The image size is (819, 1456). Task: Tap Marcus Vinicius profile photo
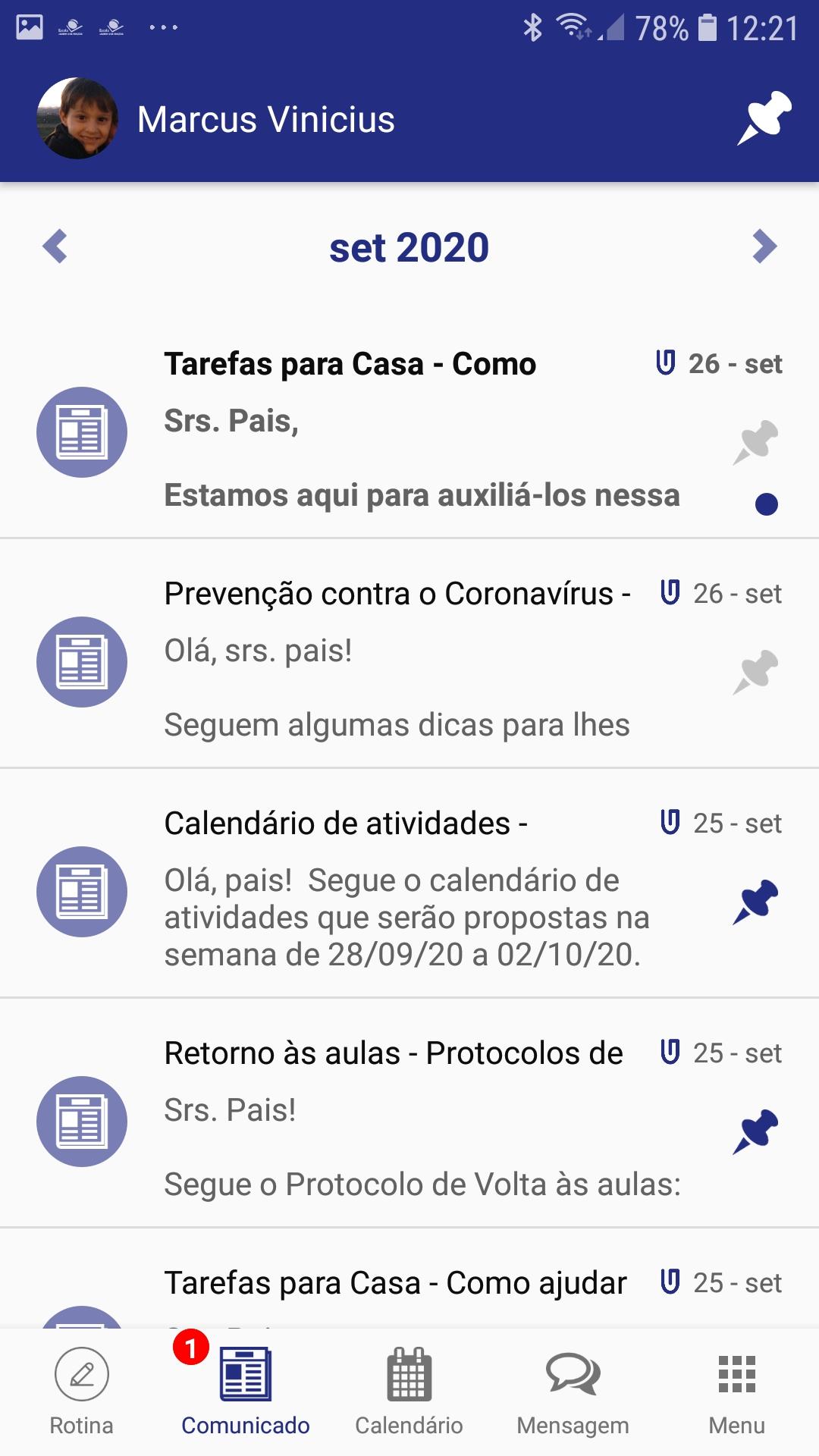pyautogui.click(x=77, y=118)
